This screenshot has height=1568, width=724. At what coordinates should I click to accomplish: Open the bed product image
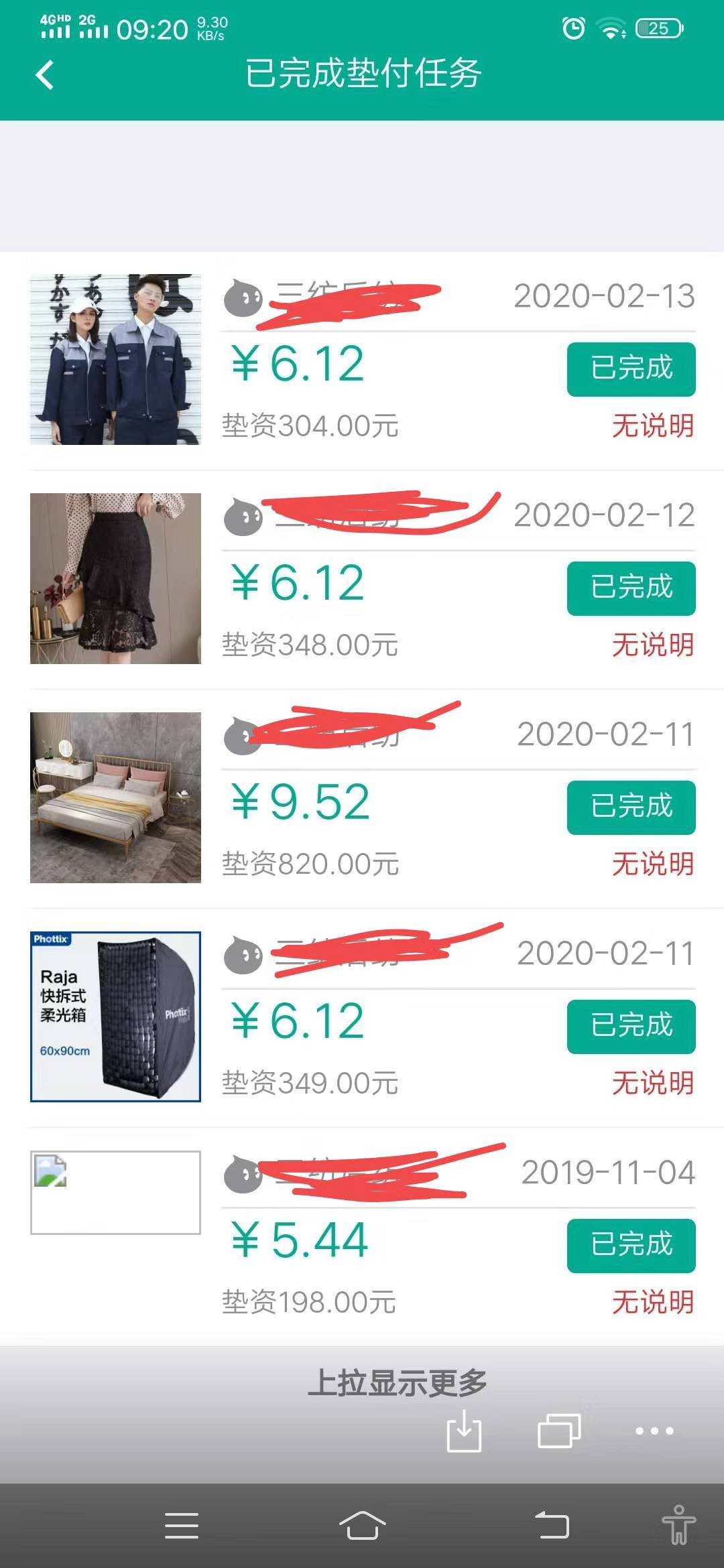(115, 797)
